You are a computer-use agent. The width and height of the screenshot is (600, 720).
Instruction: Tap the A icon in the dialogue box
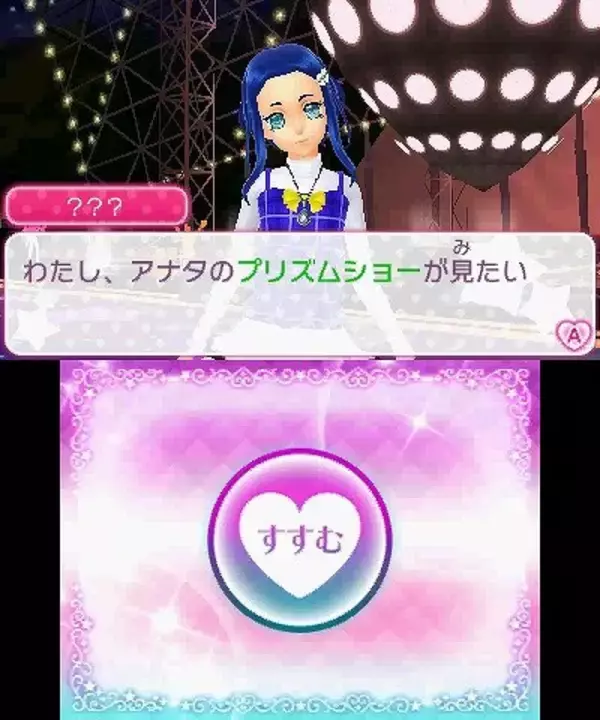pos(574,334)
